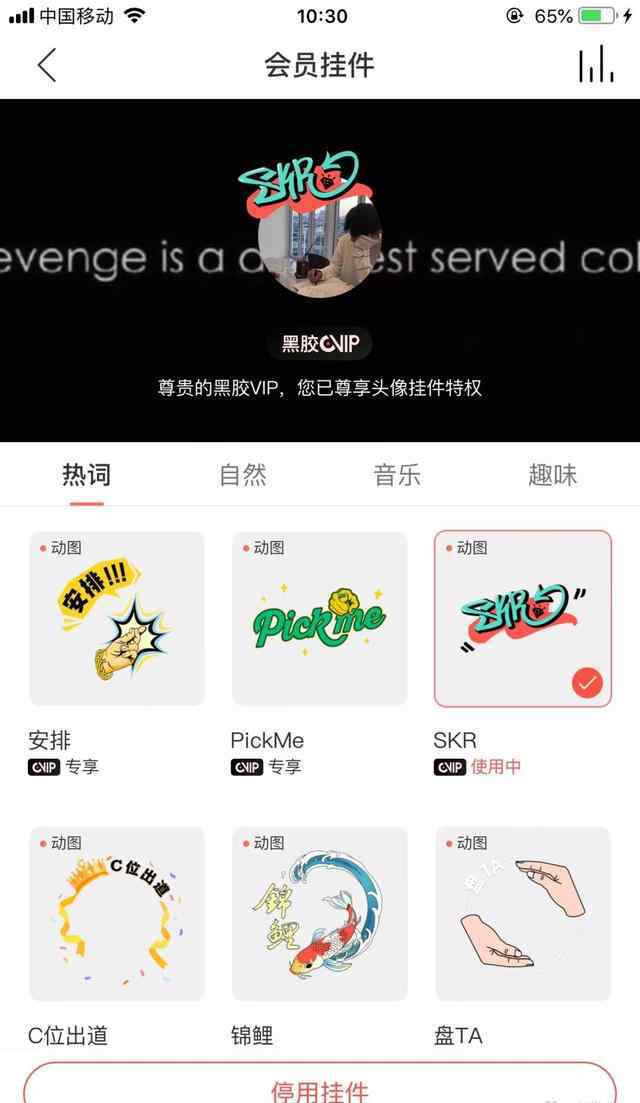Switch to the 趣味 tab
Image resolution: width=640 pixels, height=1103 pixels.
point(552,474)
